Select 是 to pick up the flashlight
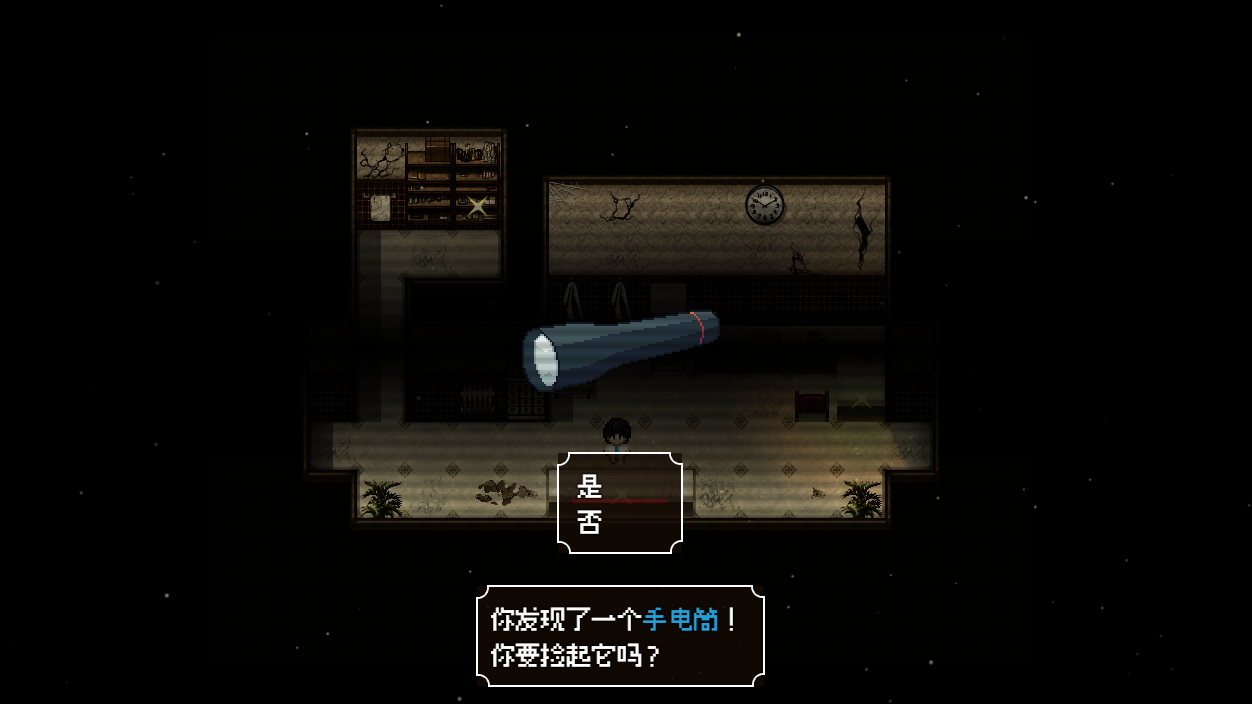 click(590, 488)
